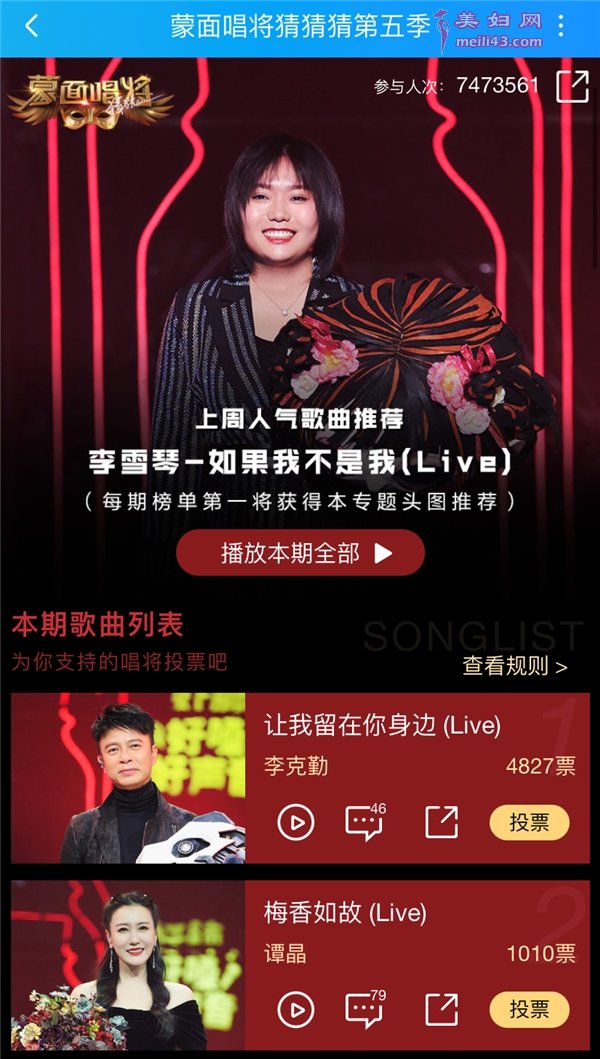The image size is (600, 1059).
Task: Open 李克勤's song card thumbnail
Action: [x=128, y=778]
